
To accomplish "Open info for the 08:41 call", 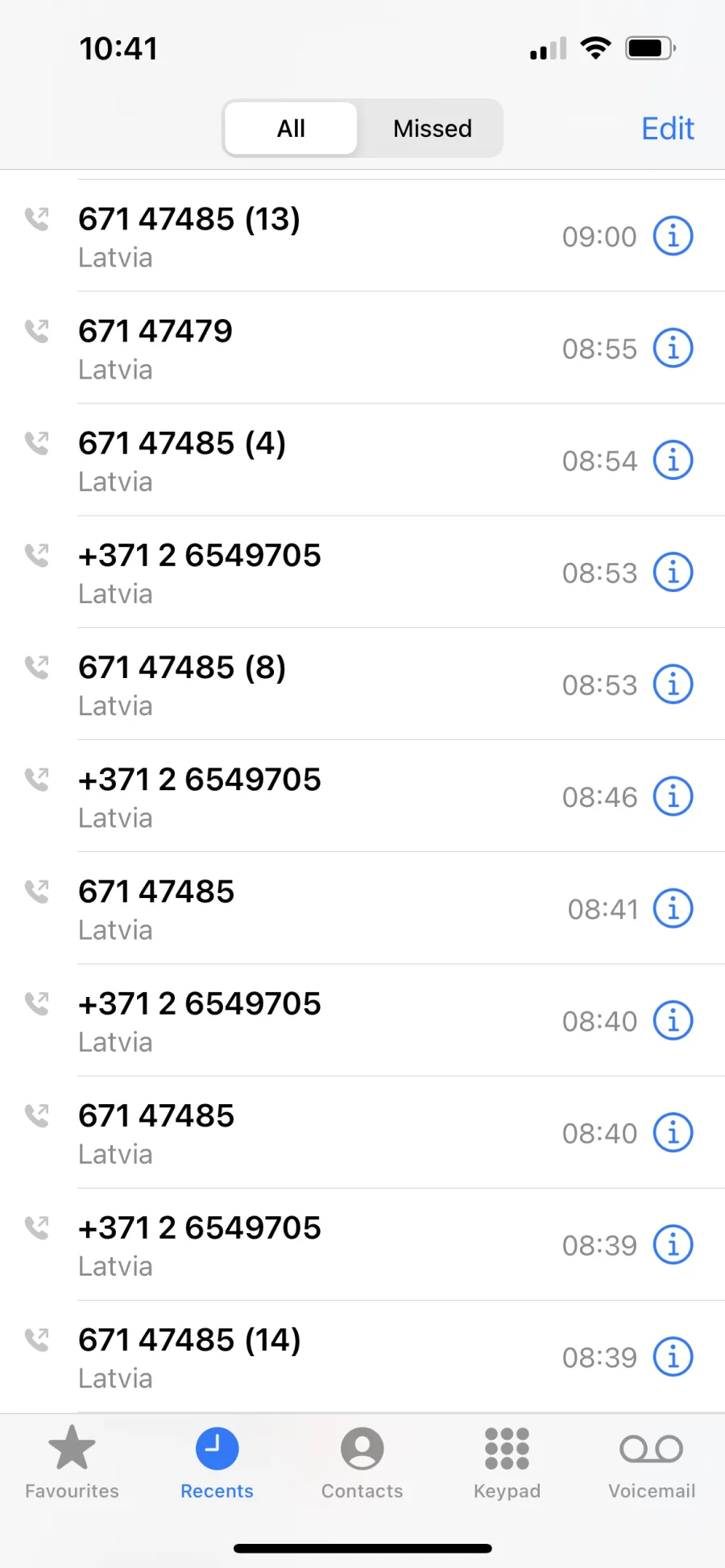I will point(673,909).
